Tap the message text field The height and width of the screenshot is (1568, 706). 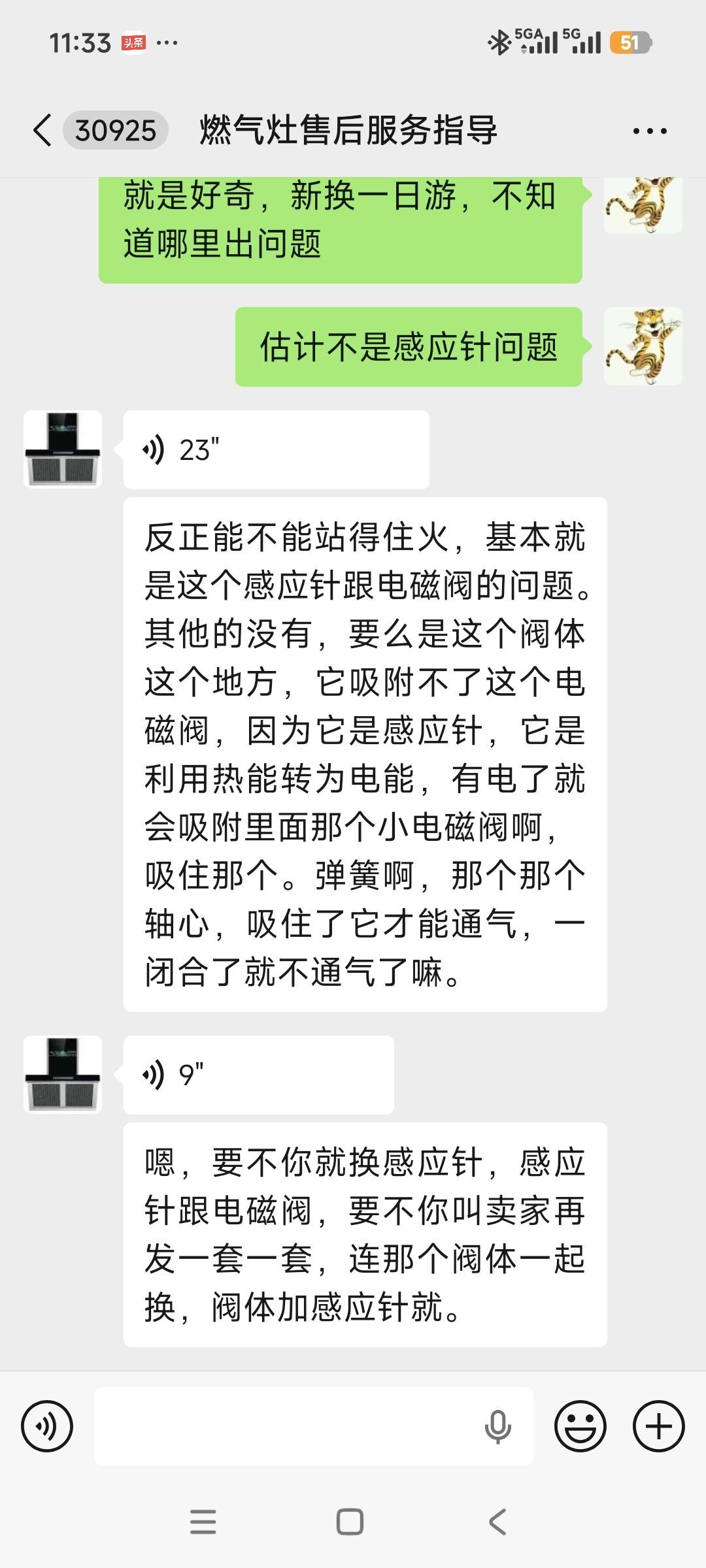[x=288, y=1426]
